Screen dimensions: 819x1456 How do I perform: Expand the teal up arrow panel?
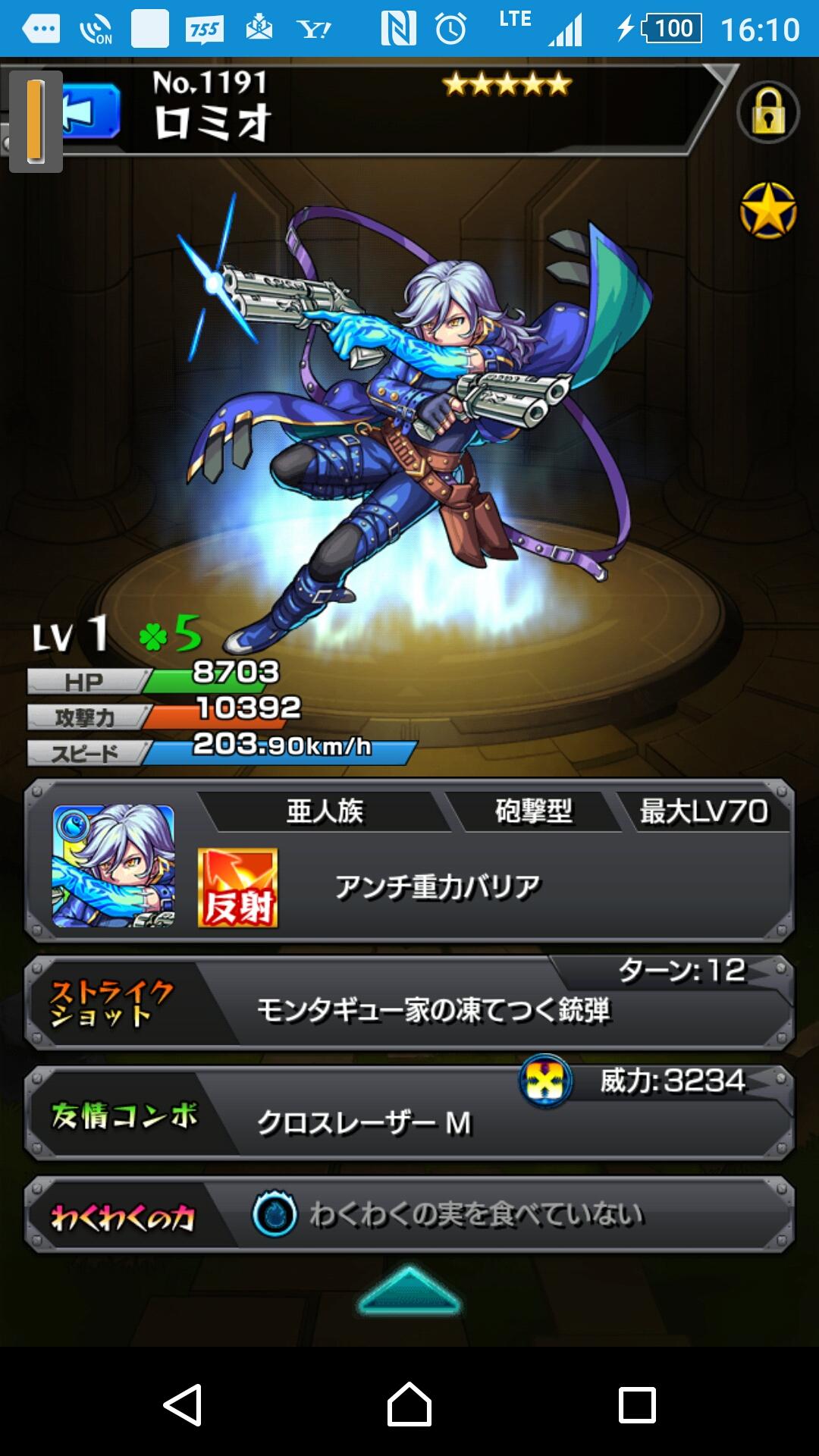coord(409,1291)
